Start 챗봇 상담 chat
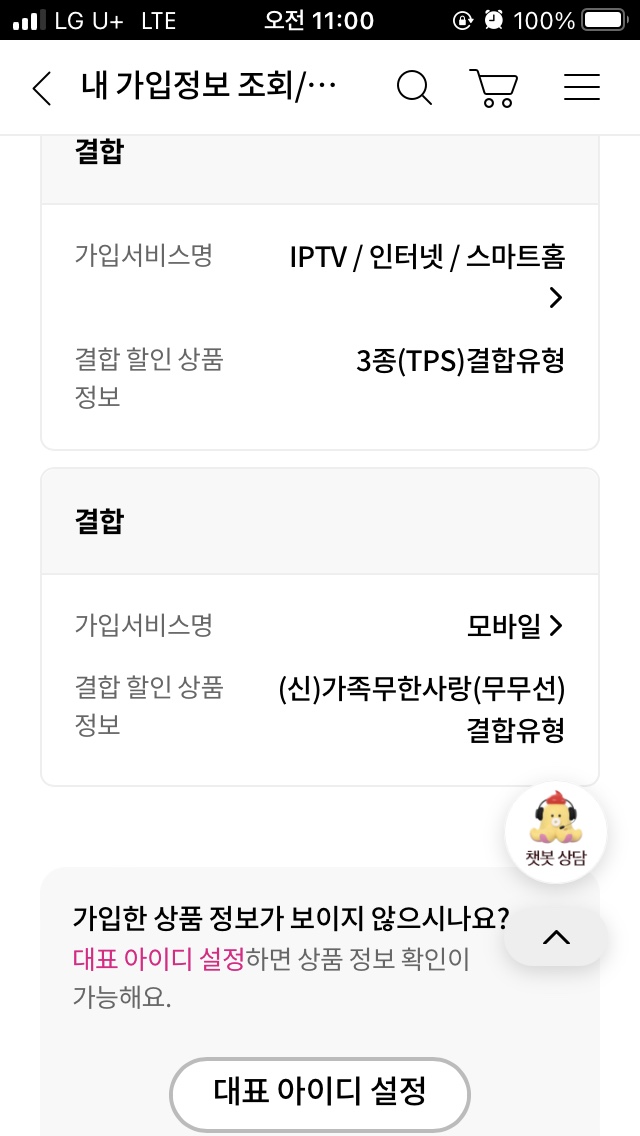 (556, 832)
